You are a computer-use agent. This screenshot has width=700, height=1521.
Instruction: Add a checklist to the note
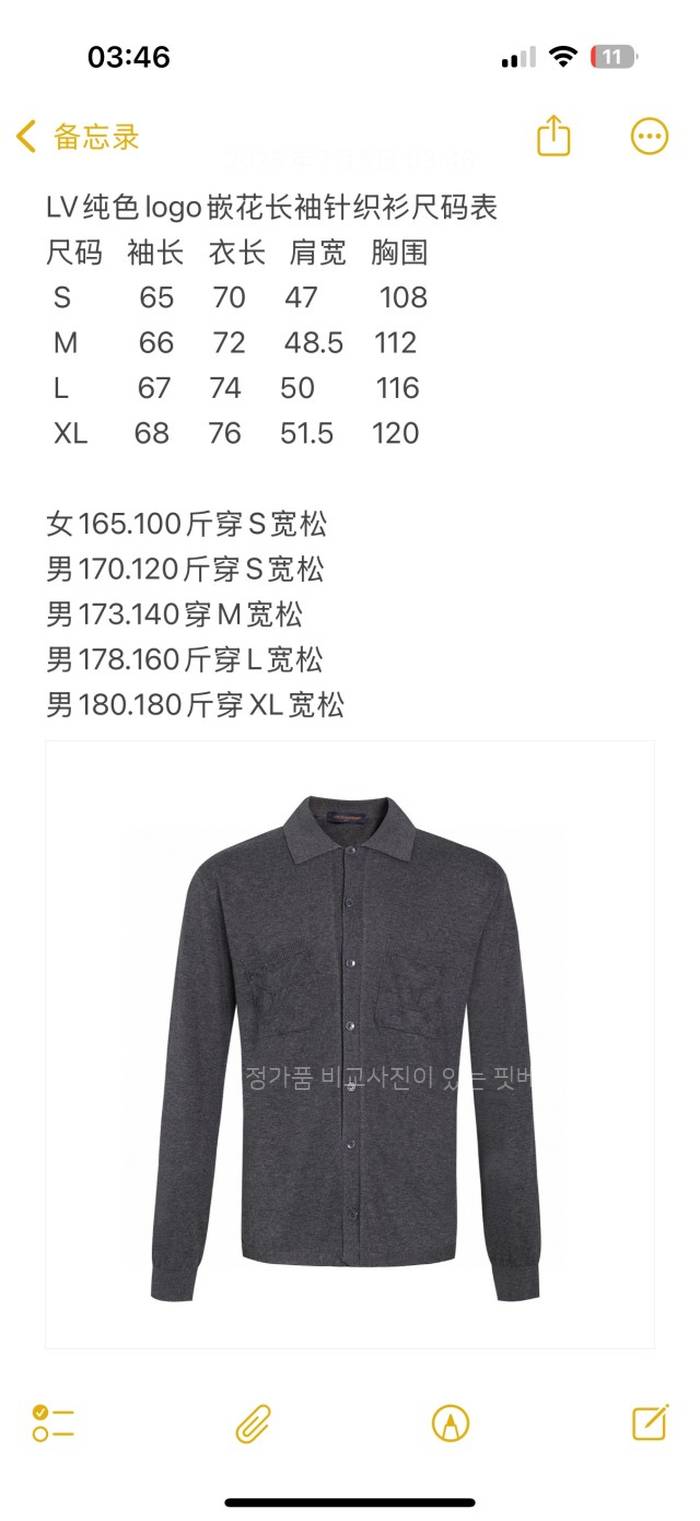click(x=53, y=1422)
